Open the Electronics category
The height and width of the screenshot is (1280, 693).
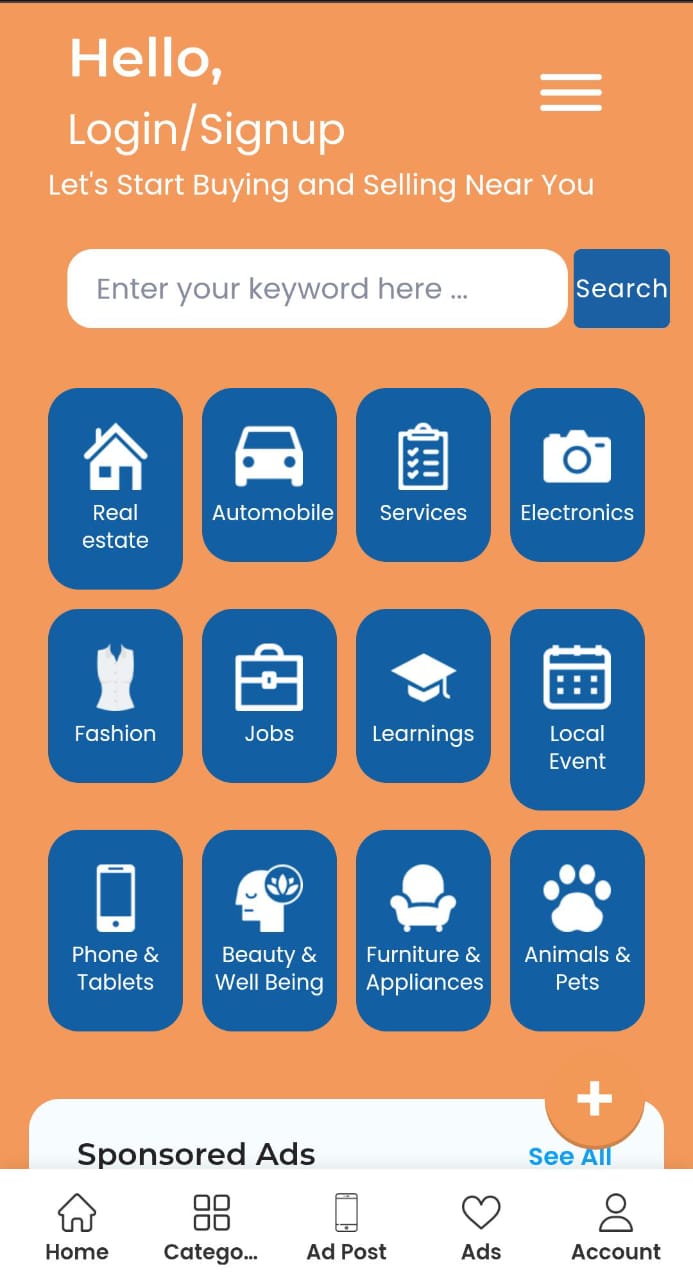click(x=577, y=475)
